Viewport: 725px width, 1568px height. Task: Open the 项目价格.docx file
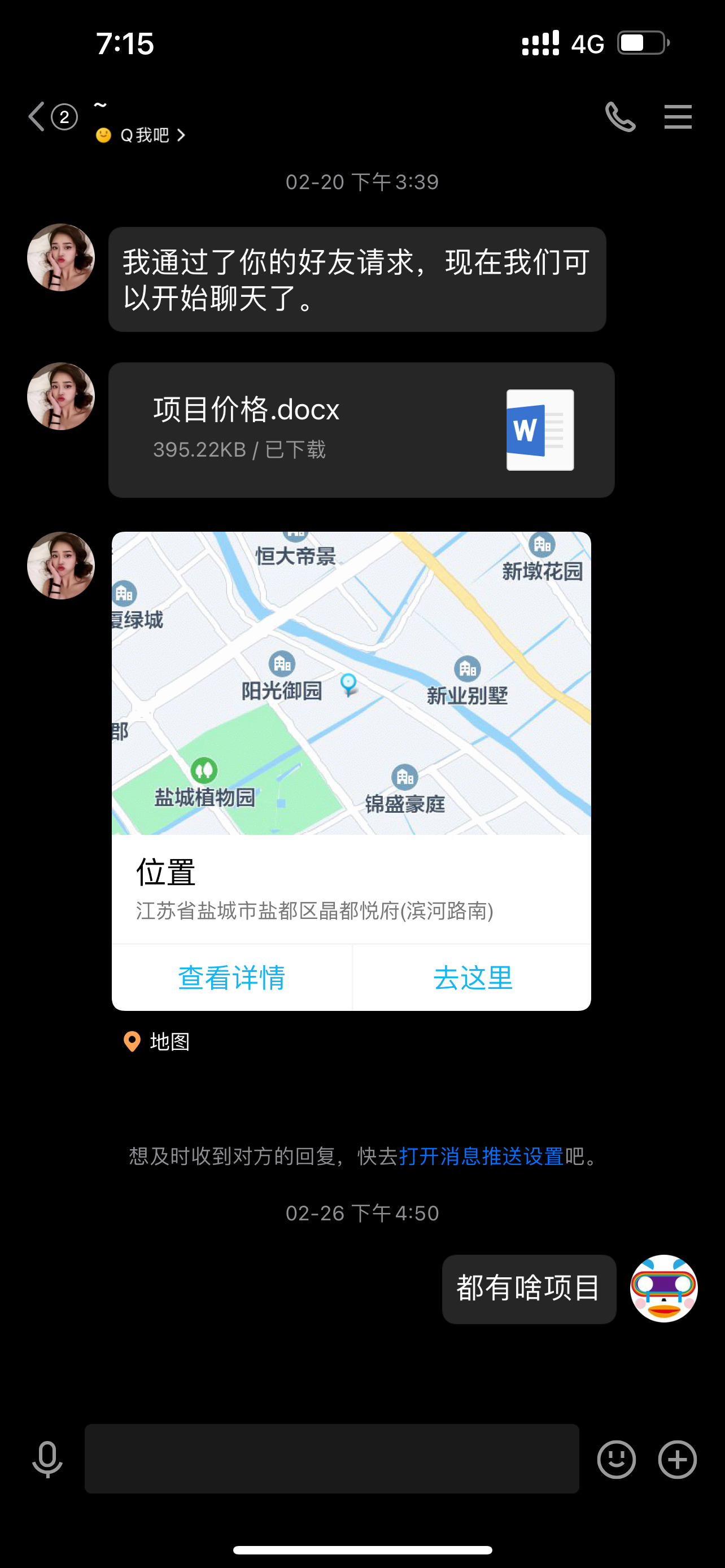click(361, 430)
